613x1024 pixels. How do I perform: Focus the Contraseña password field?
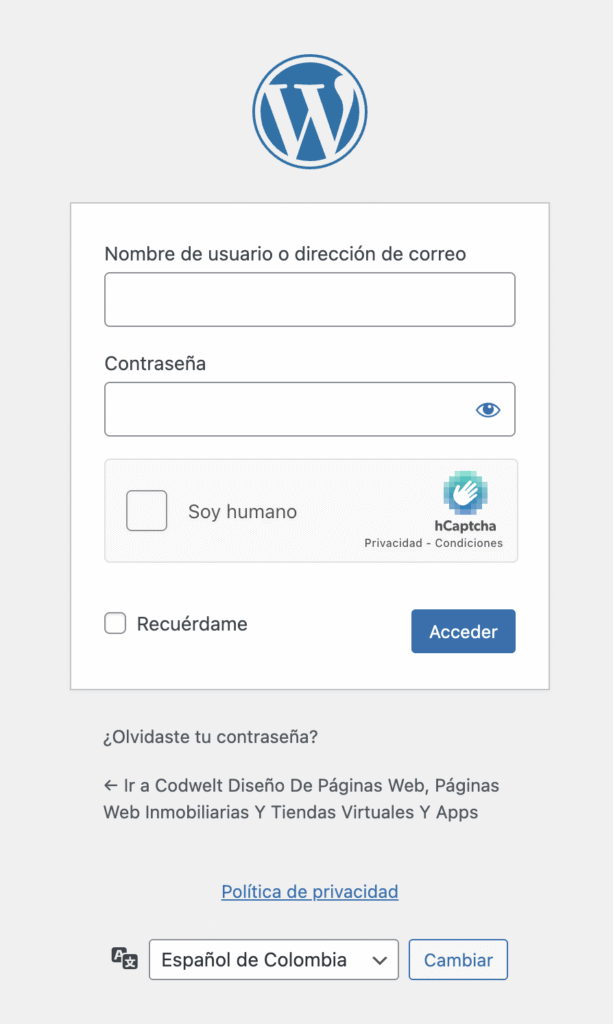285,409
